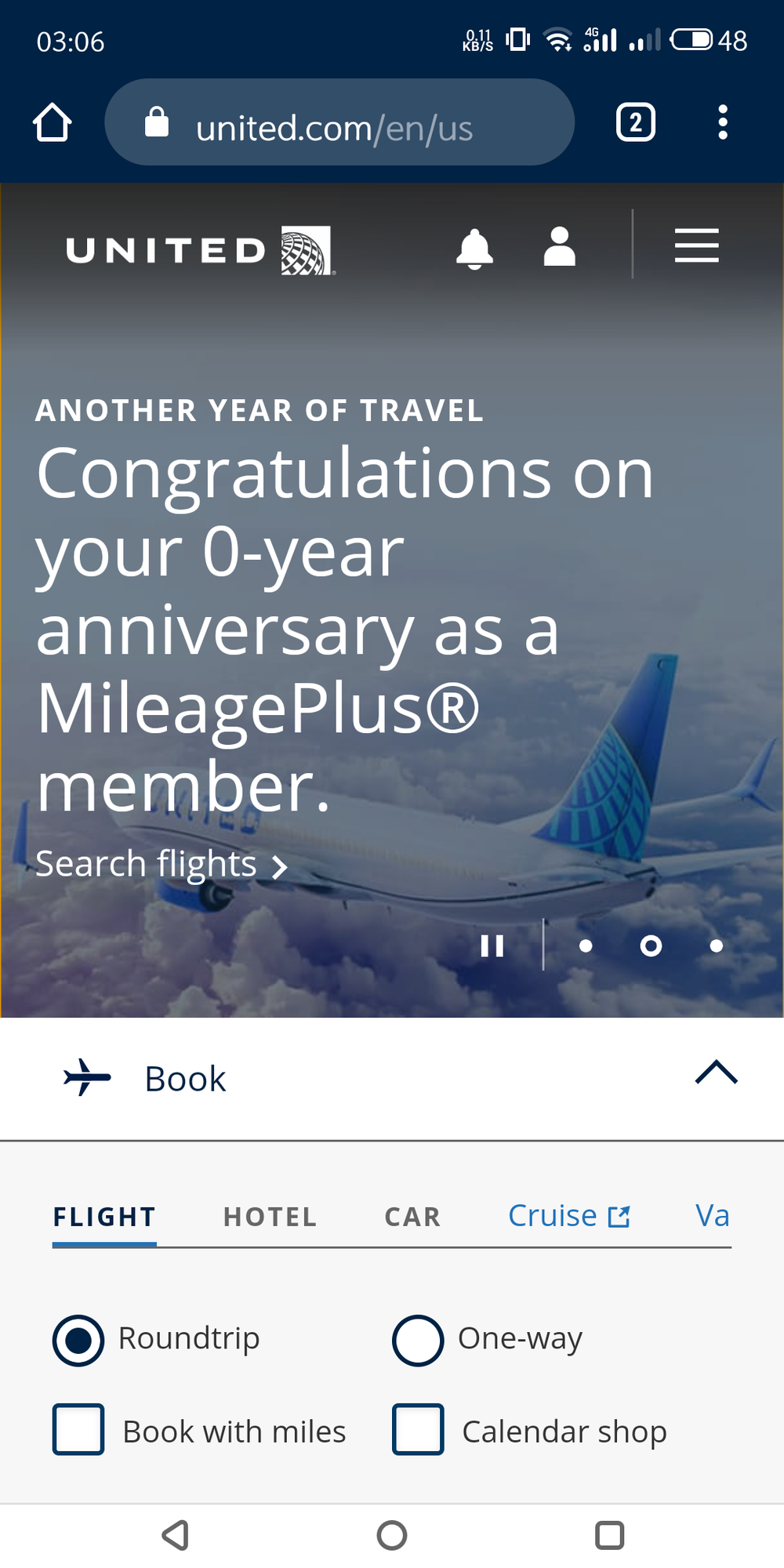Open the Cruise external link
This screenshot has width=784, height=1568.
point(569,1216)
